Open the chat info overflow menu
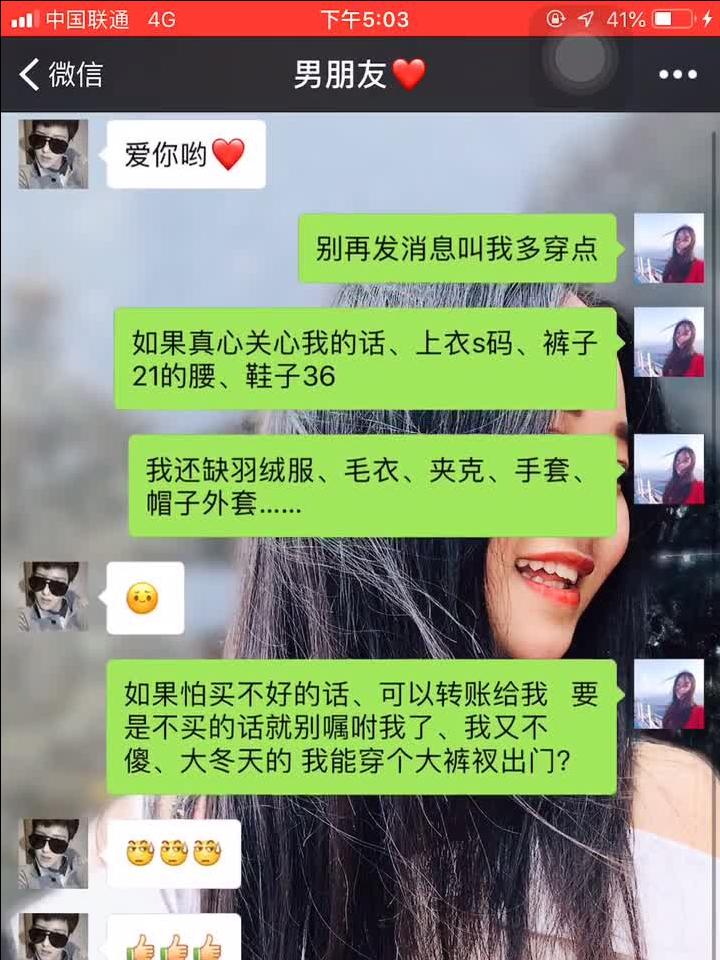This screenshot has height=960, width=720. pyautogui.click(x=677, y=75)
